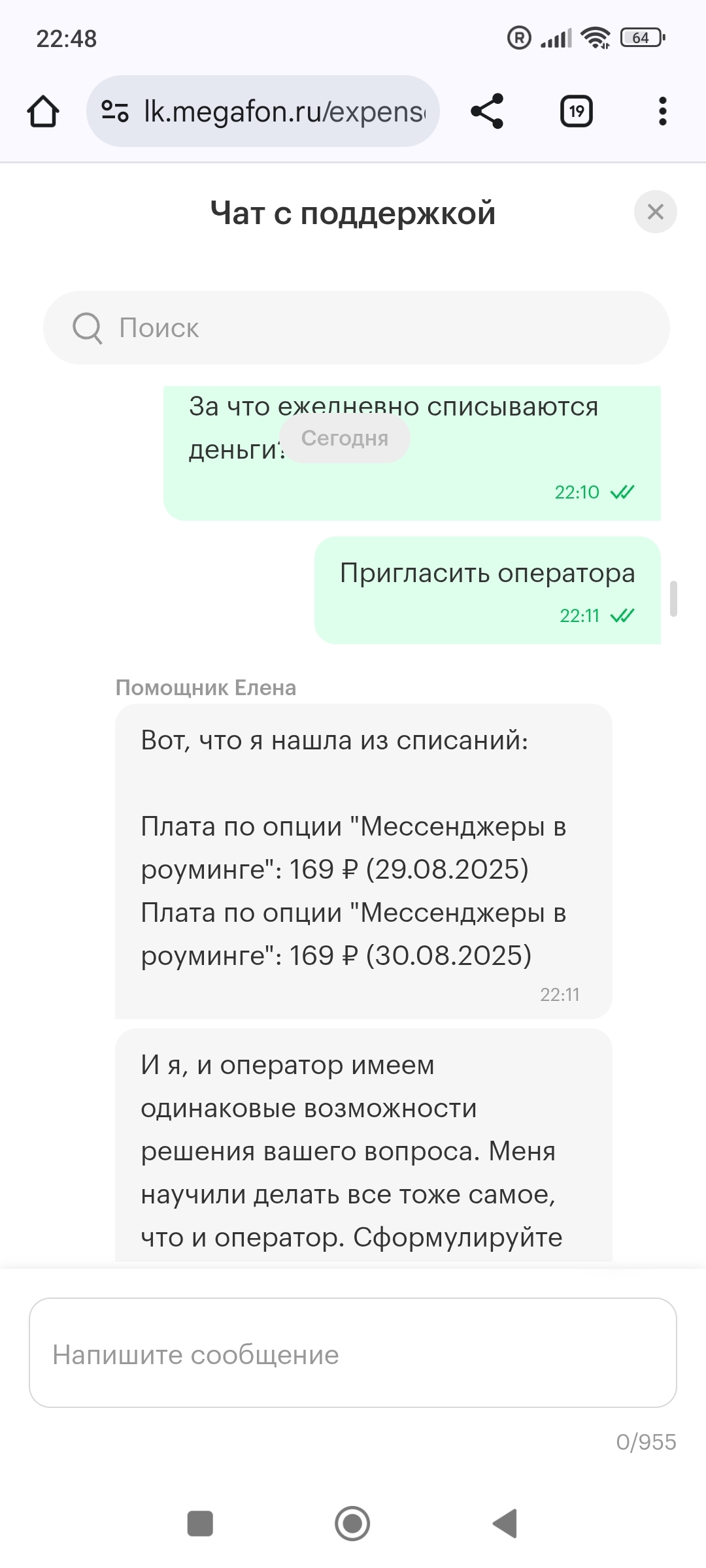Open the tab switcher showing 19 tabs
Image resolution: width=706 pixels, height=1568 pixels.
[576, 111]
